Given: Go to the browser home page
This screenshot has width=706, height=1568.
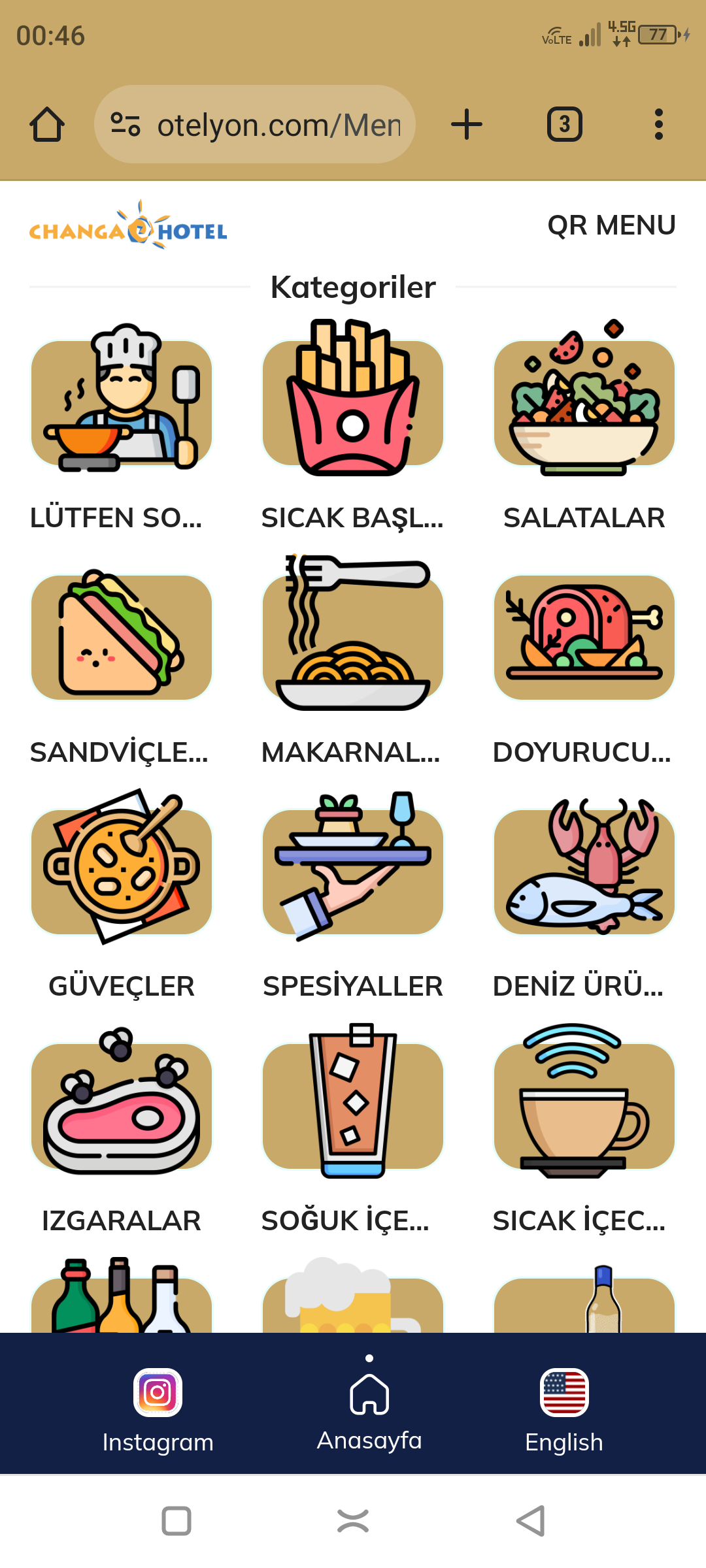Looking at the screenshot, I should click(x=47, y=124).
